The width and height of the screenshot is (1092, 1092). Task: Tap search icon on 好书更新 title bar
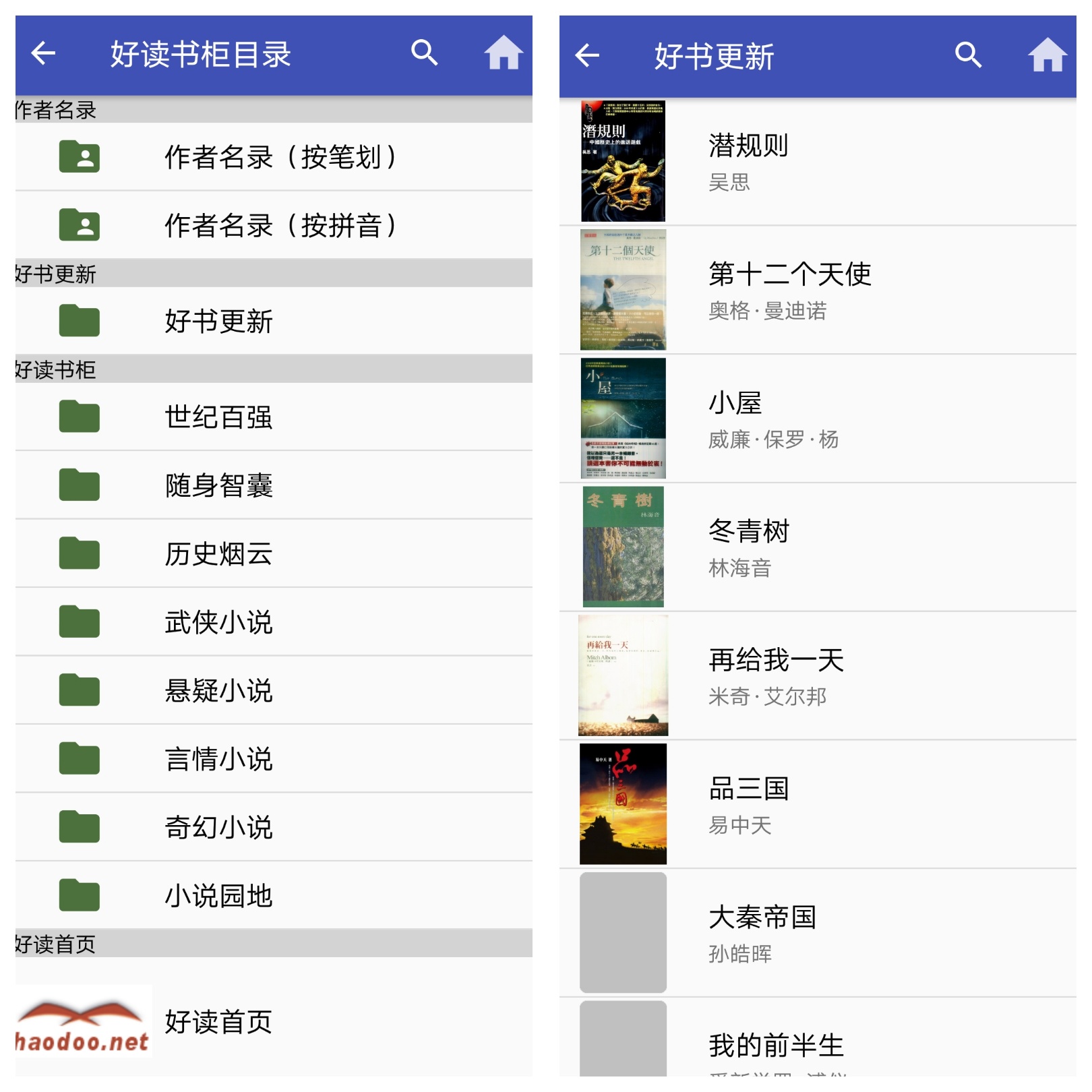968,55
